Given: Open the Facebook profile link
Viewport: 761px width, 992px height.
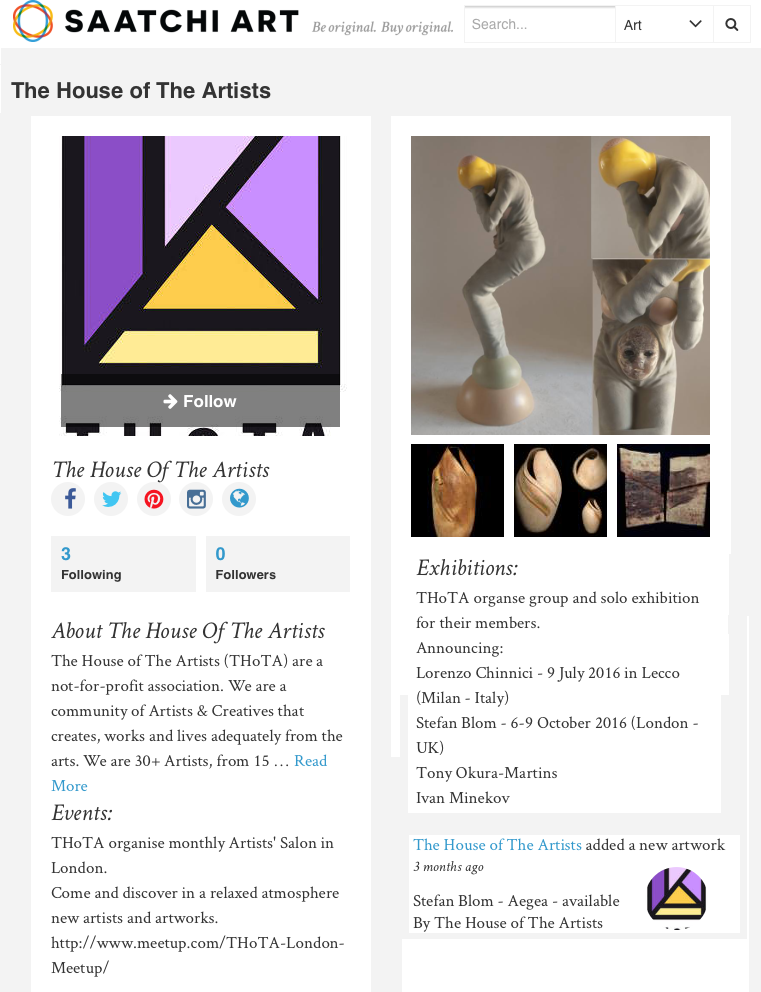Looking at the screenshot, I should (x=69, y=498).
